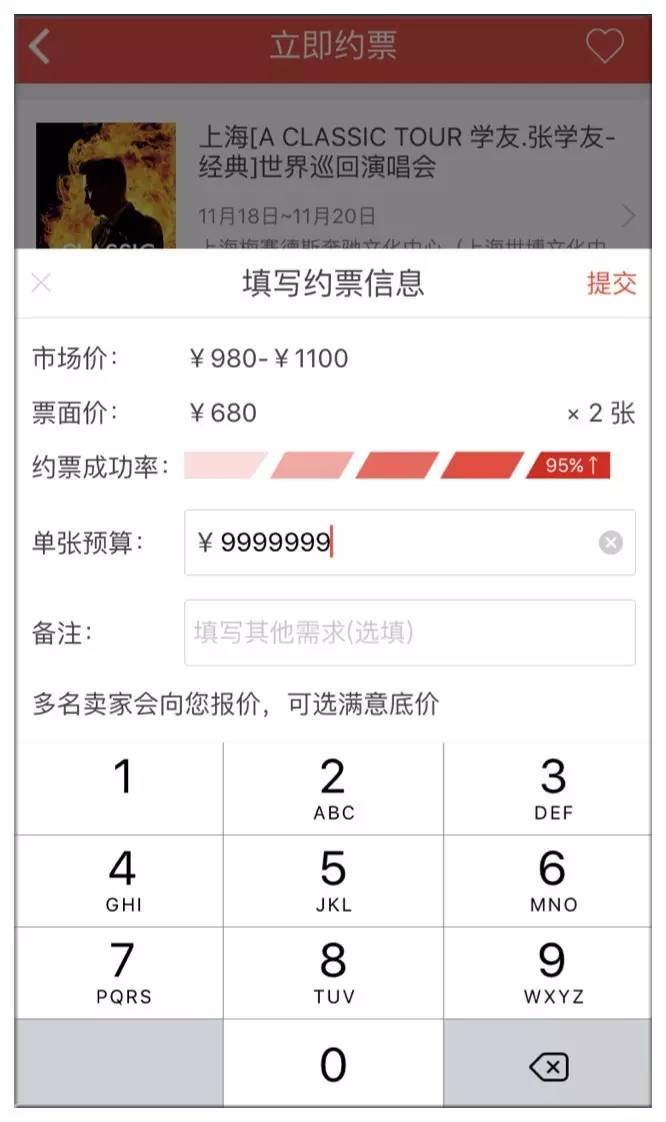
Task: Delete last digit with backspace key
Action: point(548,1063)
